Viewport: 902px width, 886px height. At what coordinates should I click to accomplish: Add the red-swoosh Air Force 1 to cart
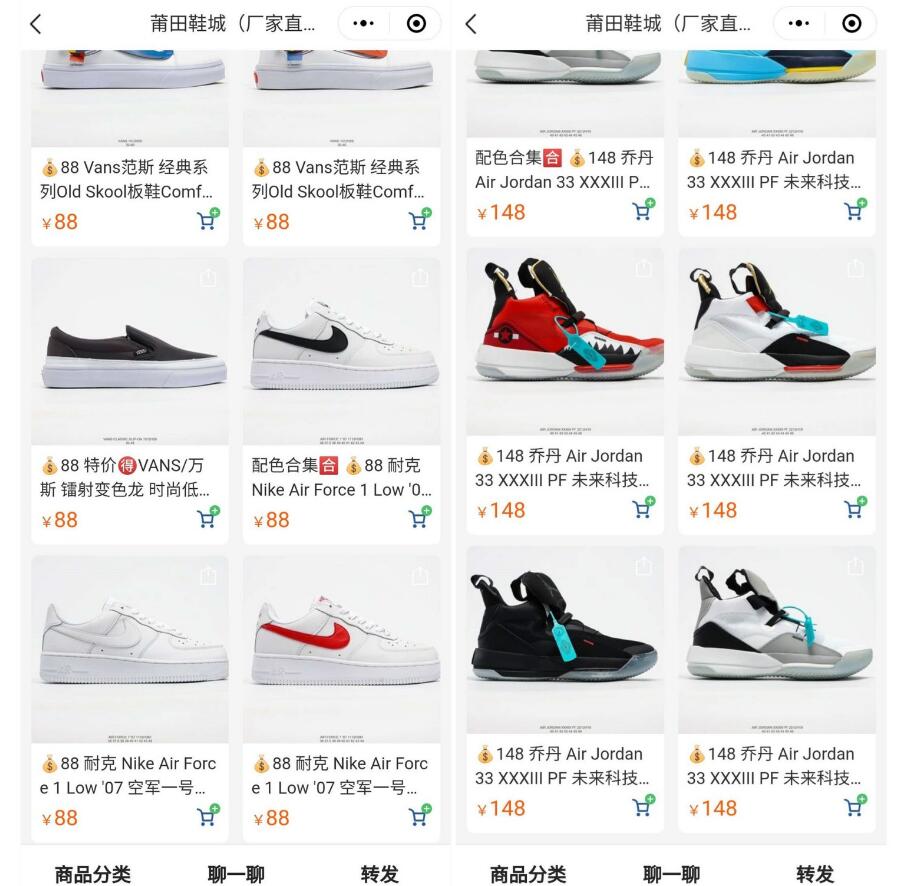point(420,816)
